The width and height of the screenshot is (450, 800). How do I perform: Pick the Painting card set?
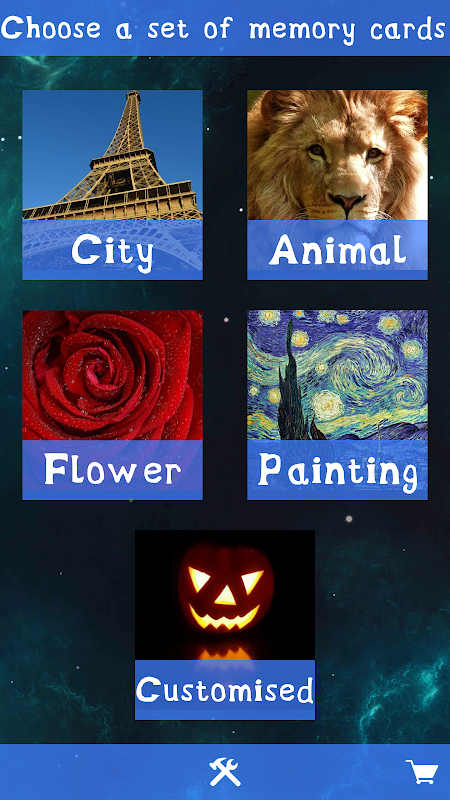coord(337,405)
